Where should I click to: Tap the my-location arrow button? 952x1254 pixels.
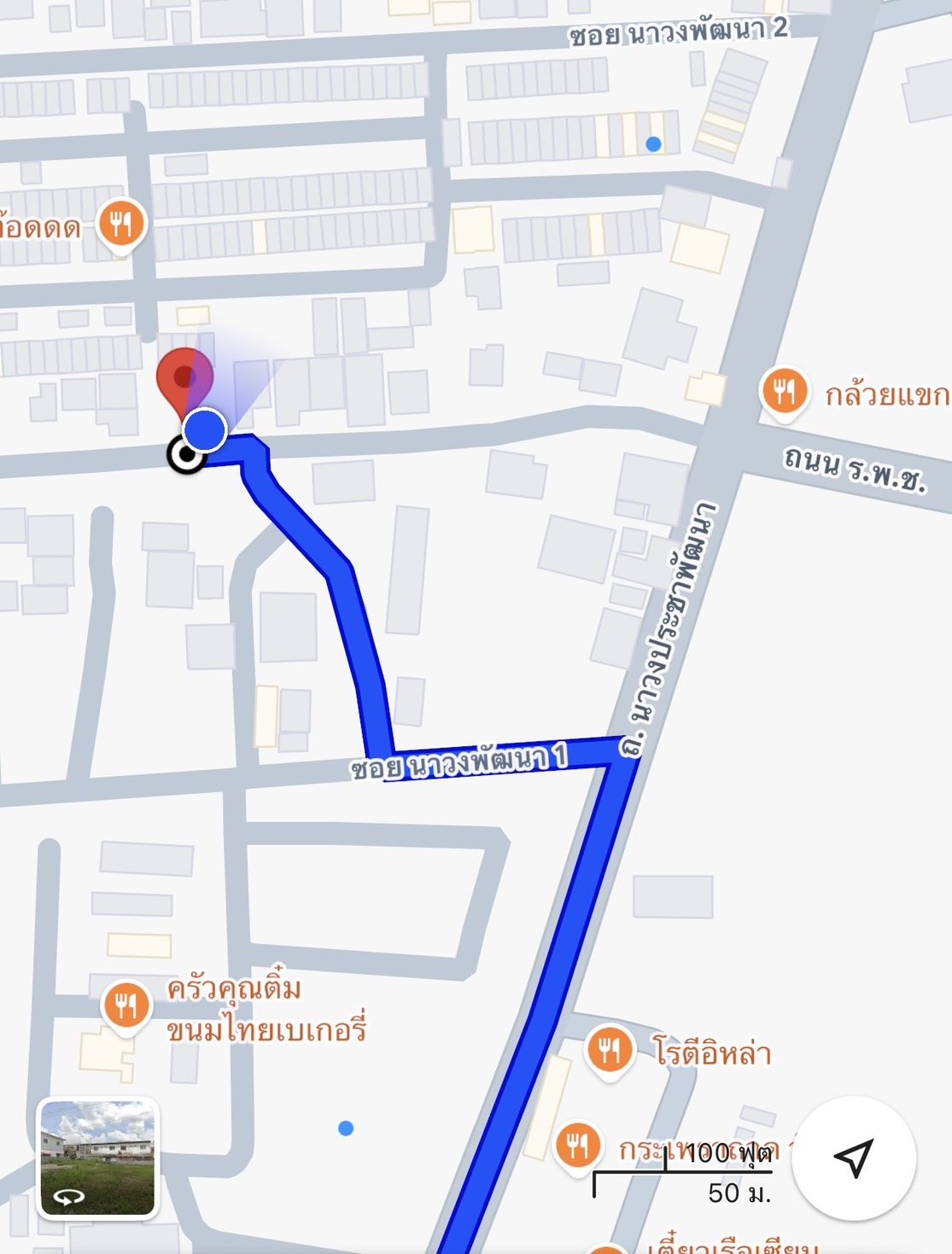click(853, 1158)
